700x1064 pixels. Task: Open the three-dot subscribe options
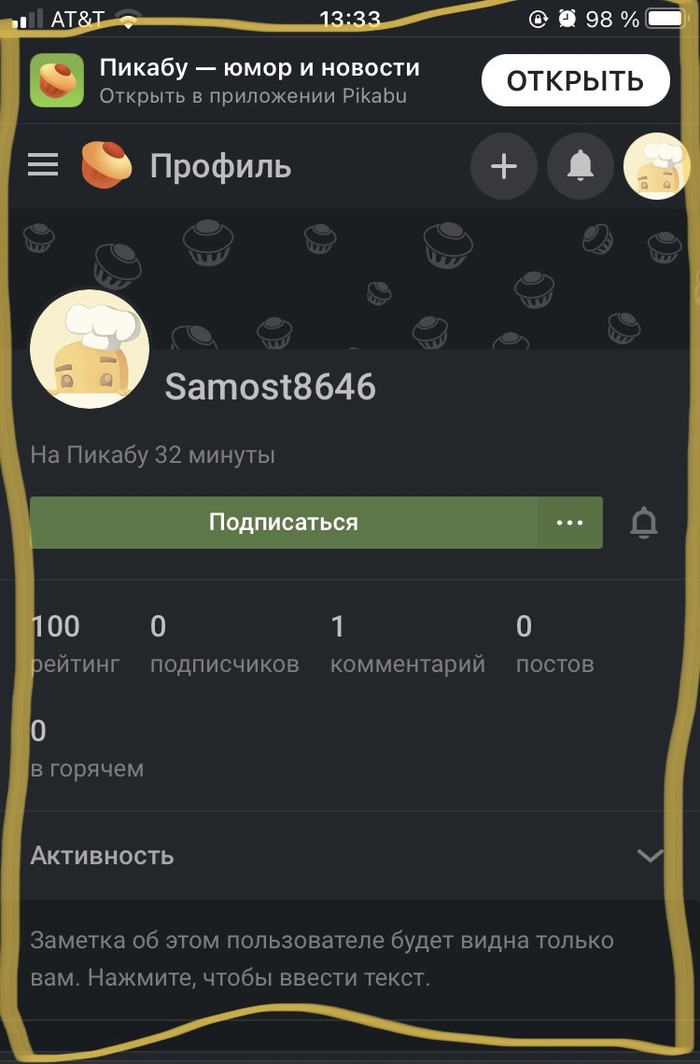(569, 522)
